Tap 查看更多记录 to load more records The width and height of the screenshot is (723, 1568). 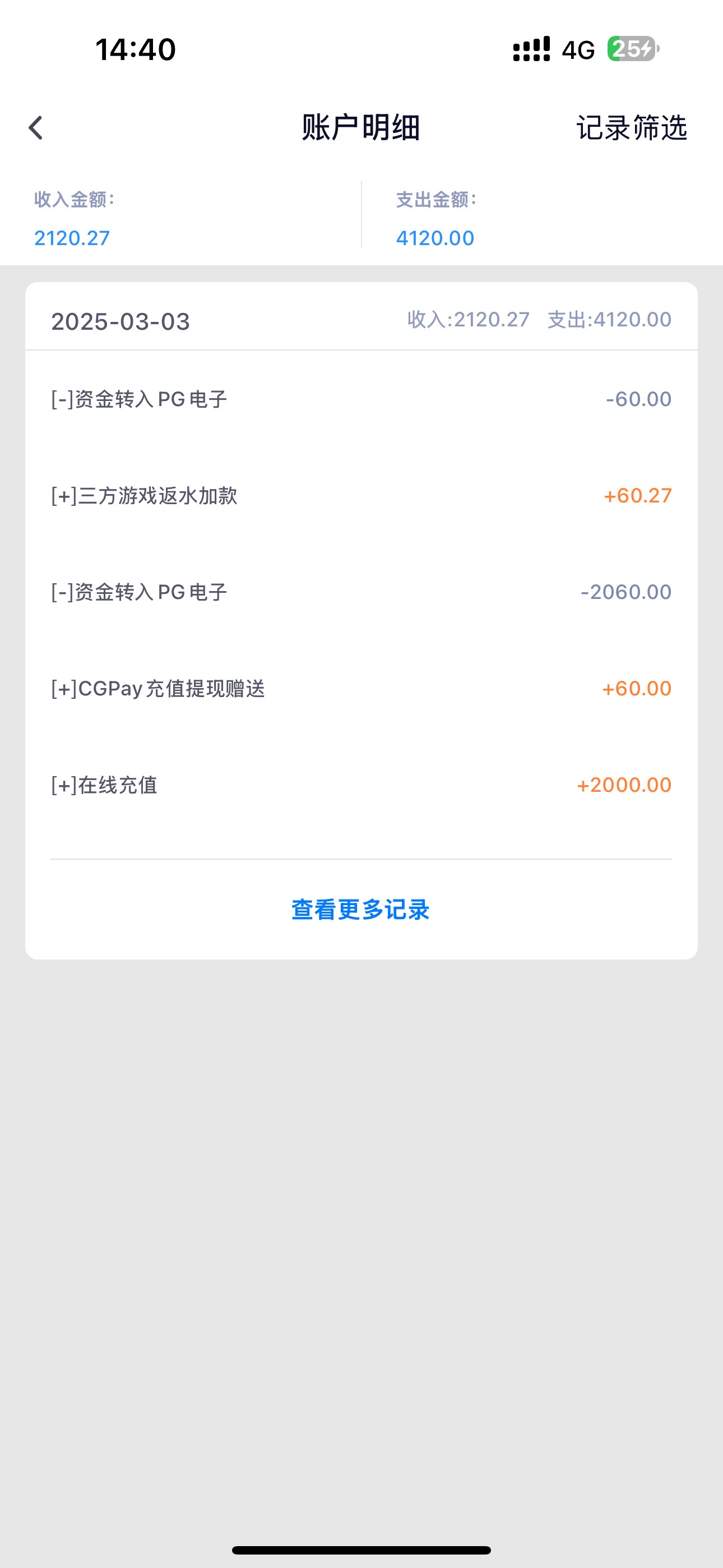[360, 910]
